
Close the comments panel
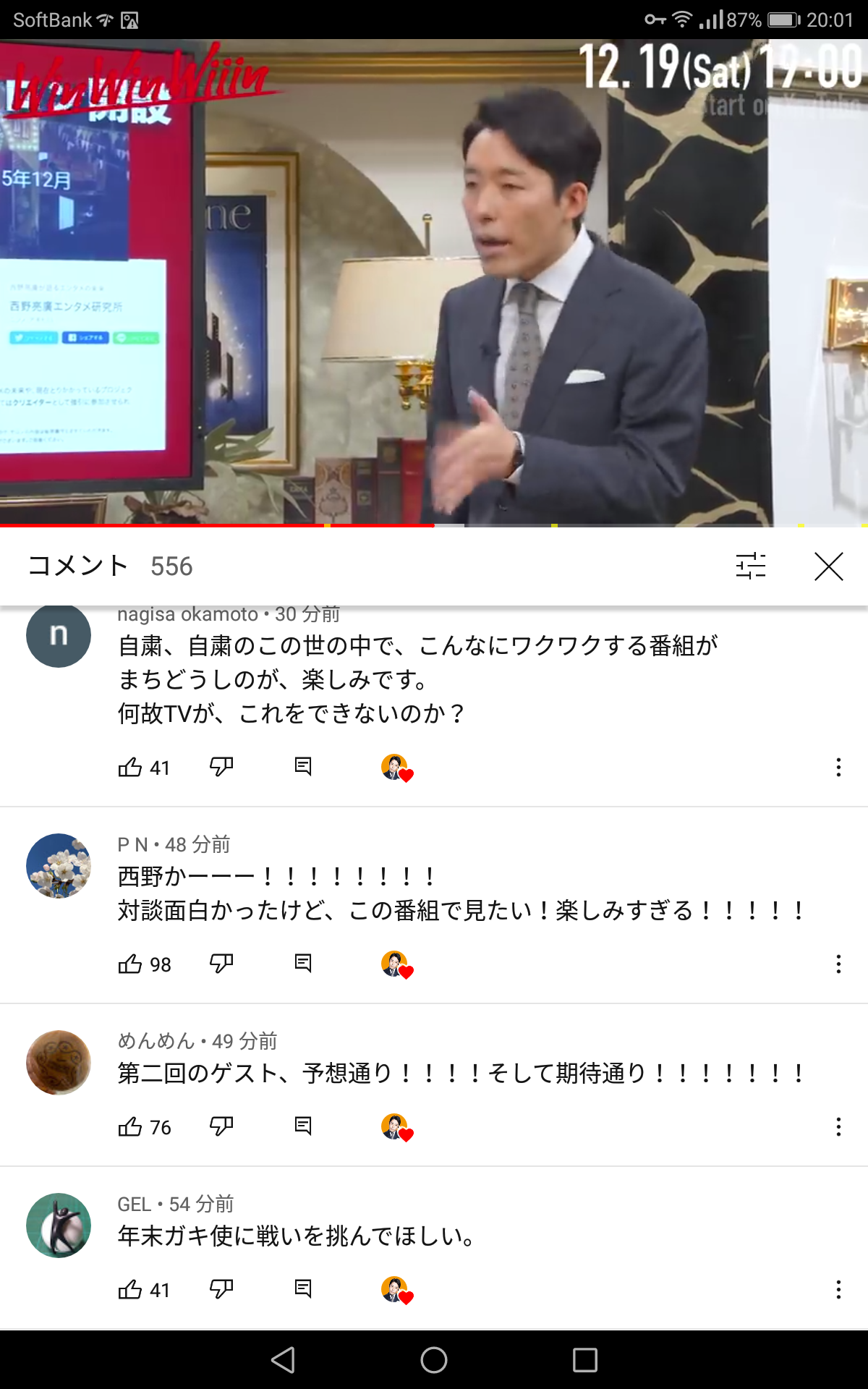tap(828, 566)
